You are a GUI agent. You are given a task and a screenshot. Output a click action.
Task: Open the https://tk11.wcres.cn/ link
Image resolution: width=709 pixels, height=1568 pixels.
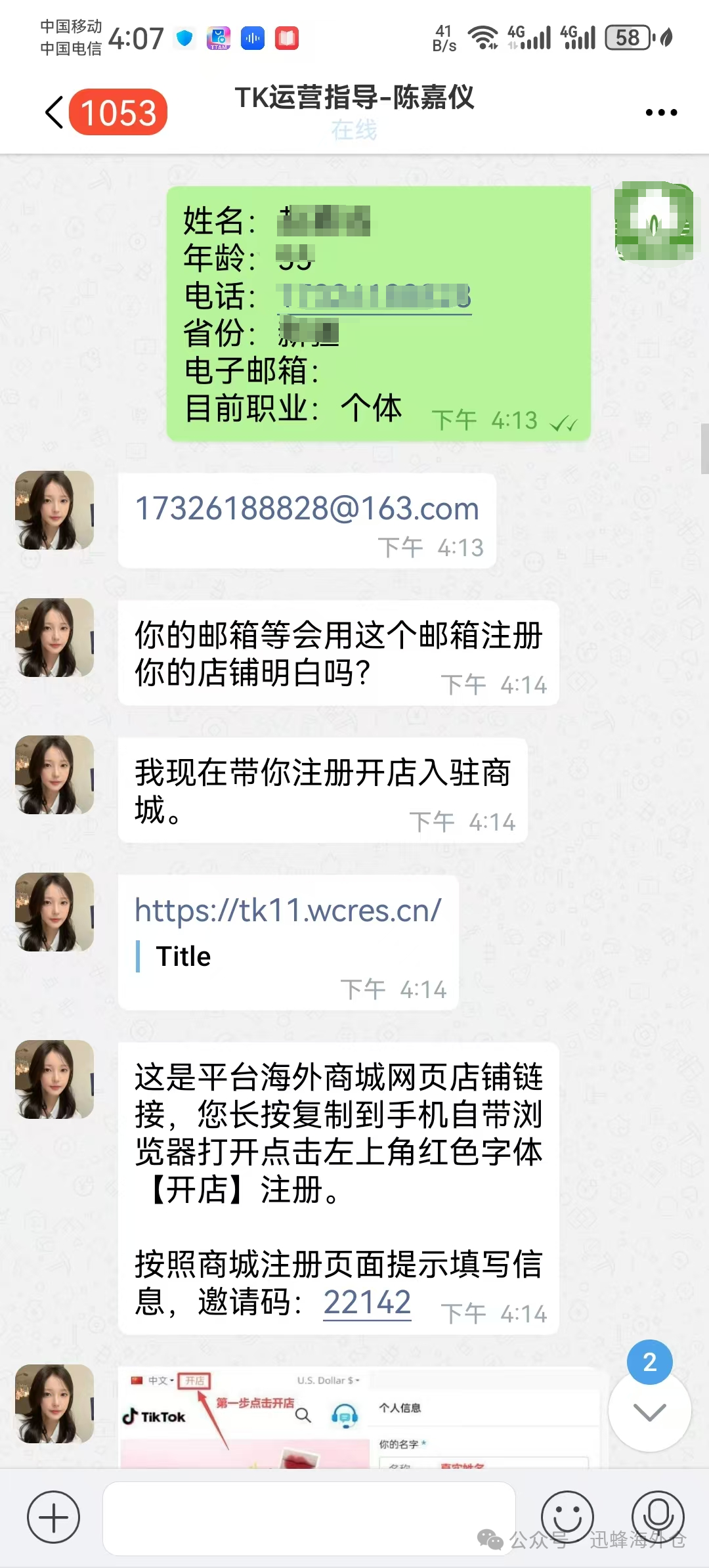[x=288, y=910]
